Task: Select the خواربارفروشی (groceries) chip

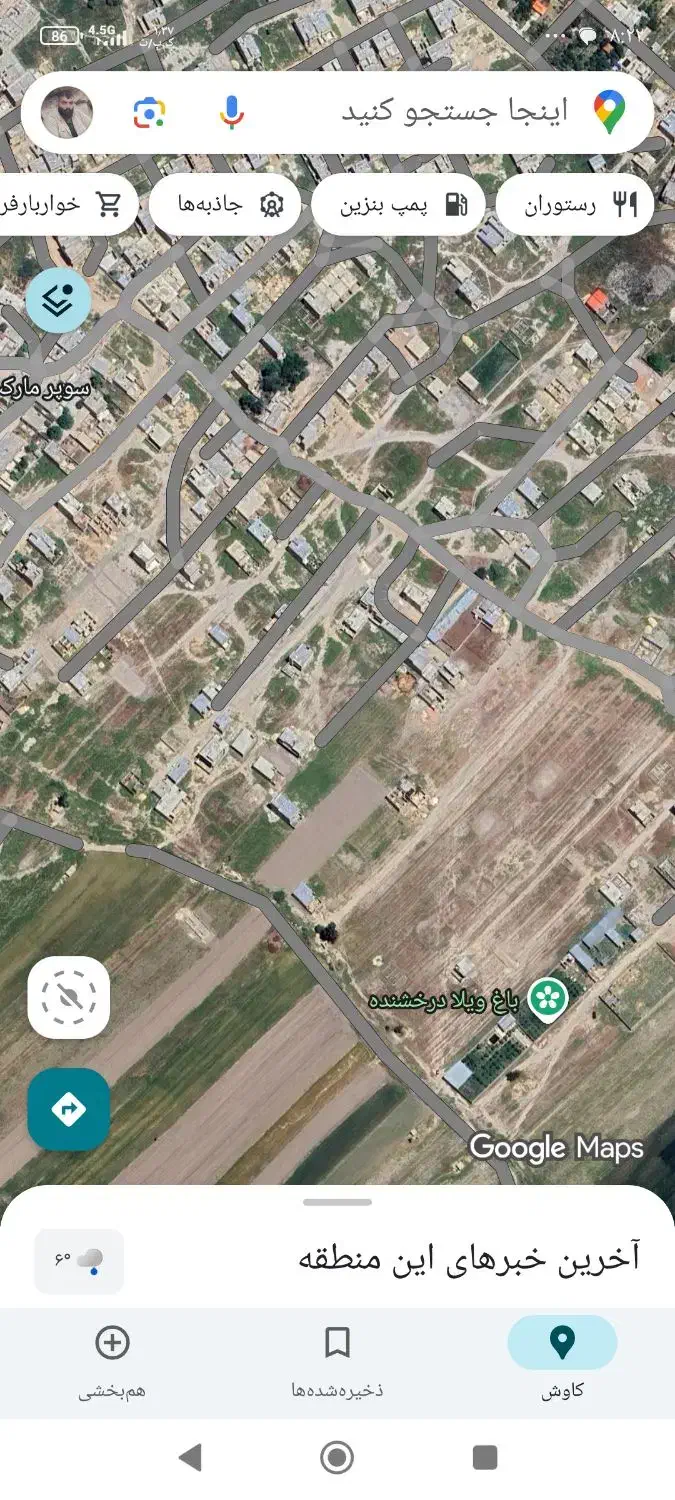Action: click(60, 206)
